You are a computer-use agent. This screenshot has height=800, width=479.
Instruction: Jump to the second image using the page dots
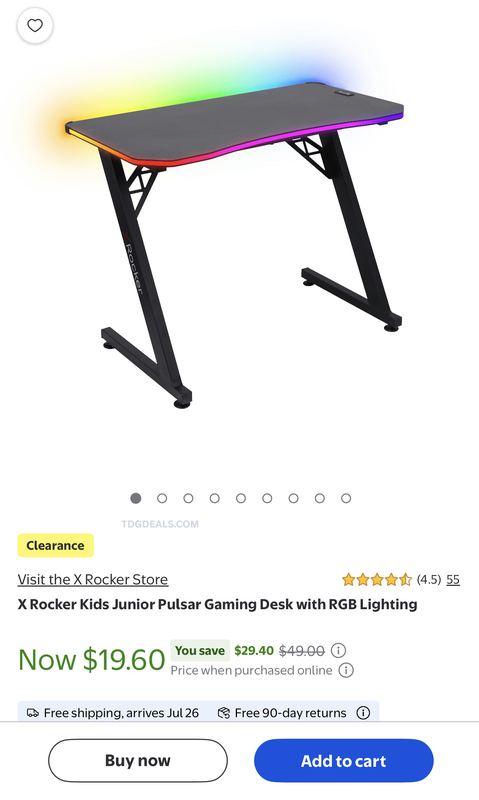click(162, 498)
